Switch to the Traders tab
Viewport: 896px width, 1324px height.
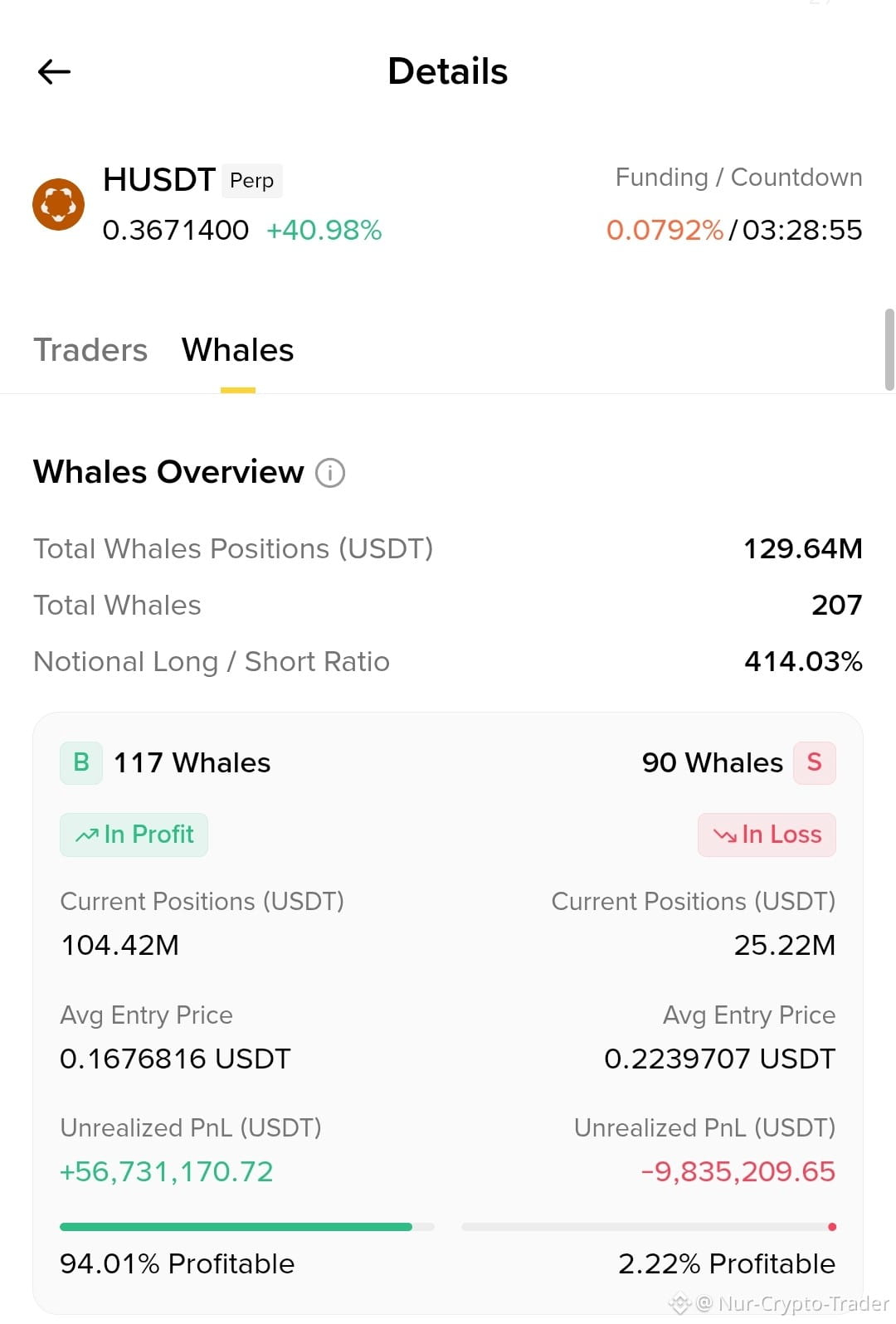(90, 350)
